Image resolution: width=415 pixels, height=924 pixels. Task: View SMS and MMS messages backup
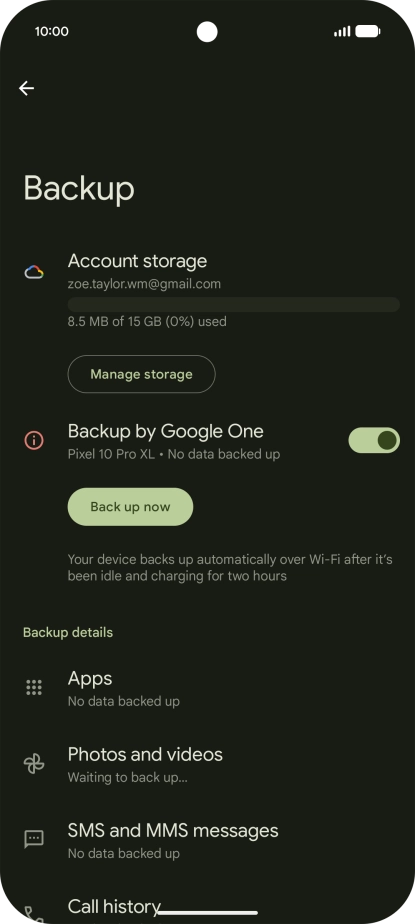point(208,840)
